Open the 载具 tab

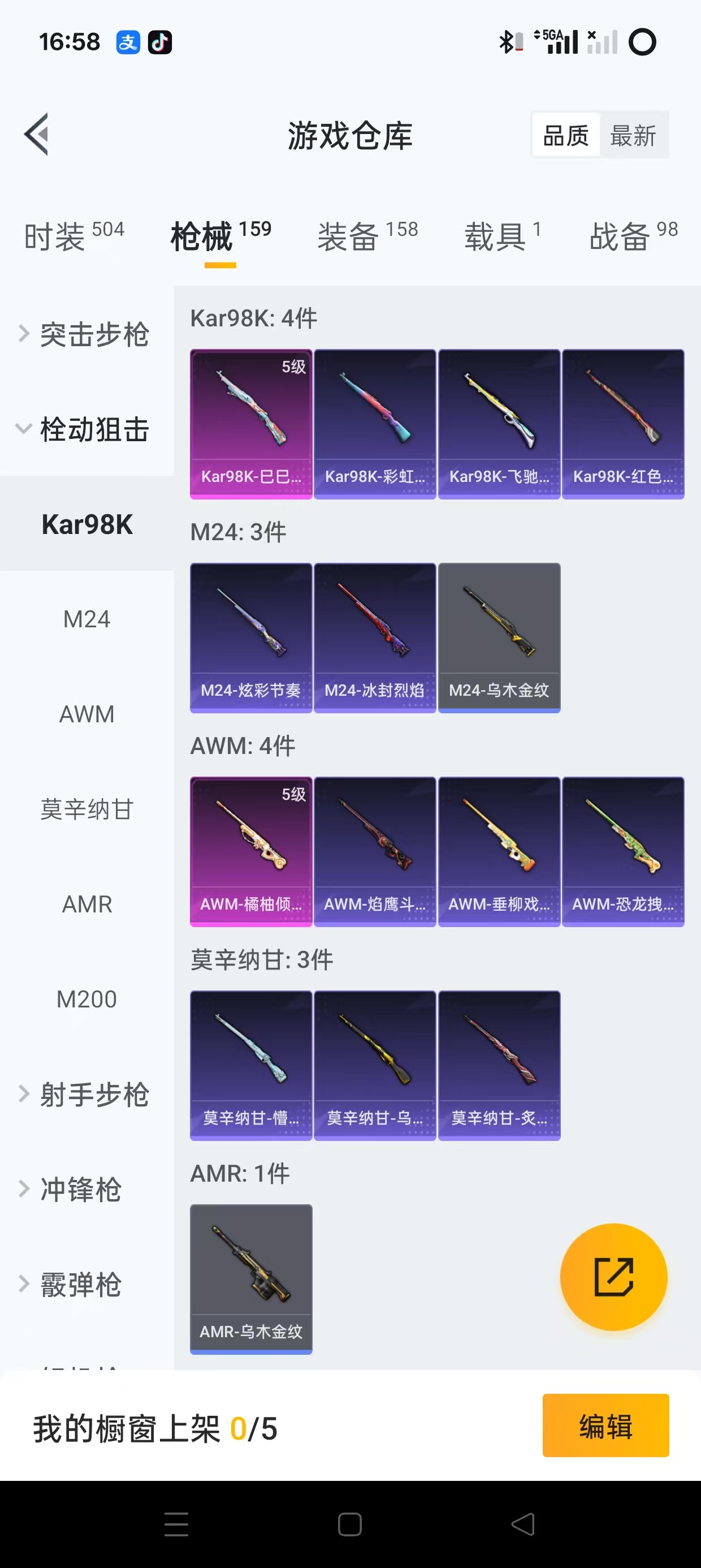[x=503, y=236]
